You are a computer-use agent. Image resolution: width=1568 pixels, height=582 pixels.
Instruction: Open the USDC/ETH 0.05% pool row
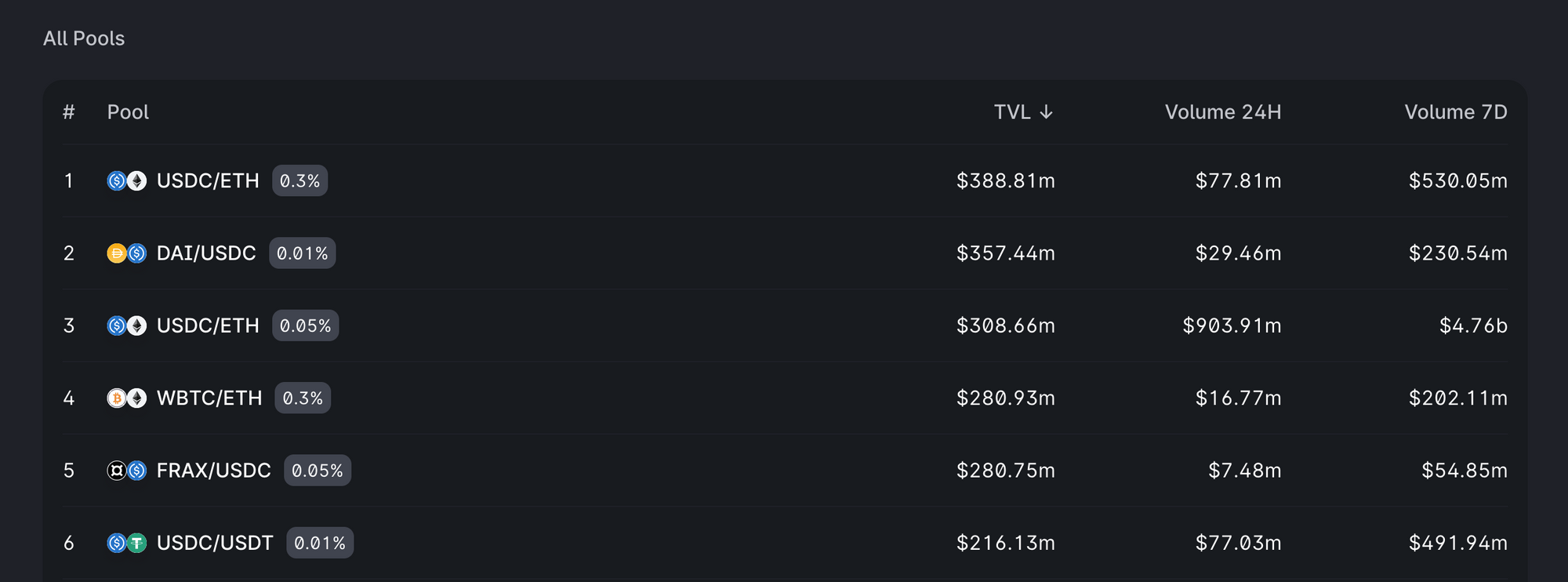tap(785, 326)
